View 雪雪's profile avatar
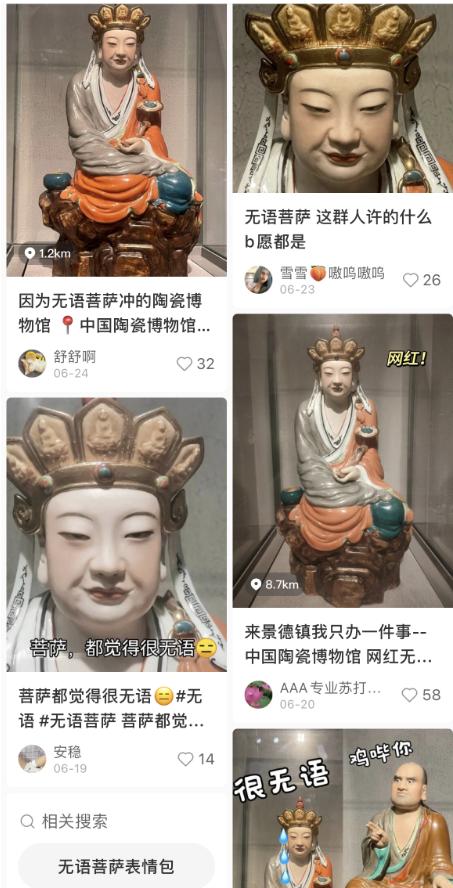Screen dimensions: 453x888 (258, 280)
